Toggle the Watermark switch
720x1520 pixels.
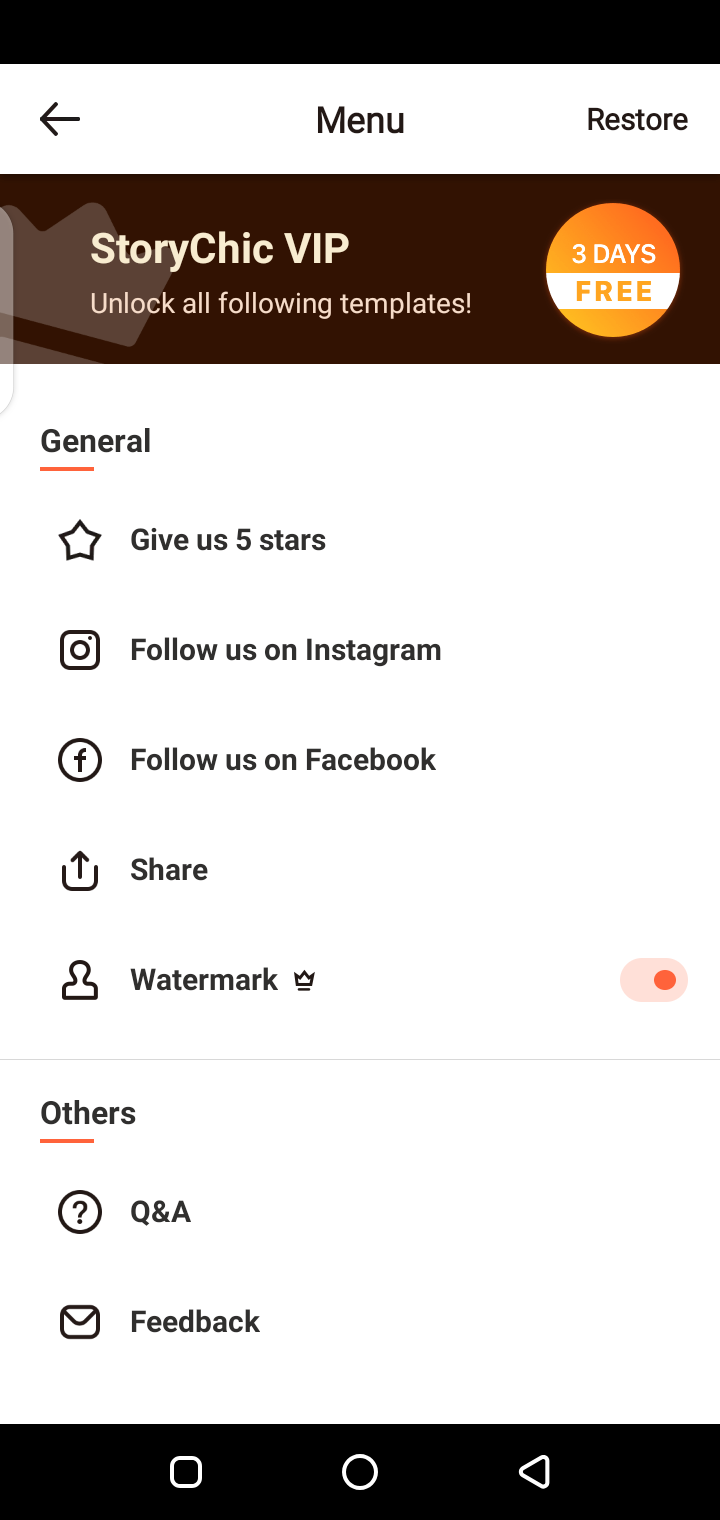click(x=653, y=980)
